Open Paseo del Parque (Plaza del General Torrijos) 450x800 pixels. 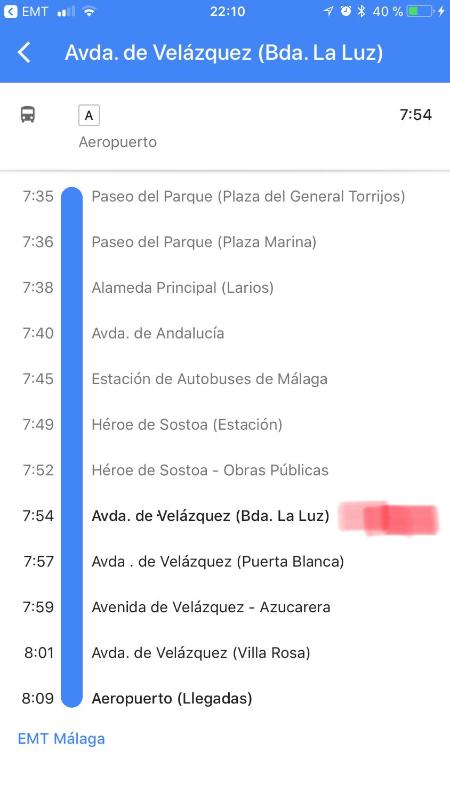pyautogui.click(x=248, y=196)
